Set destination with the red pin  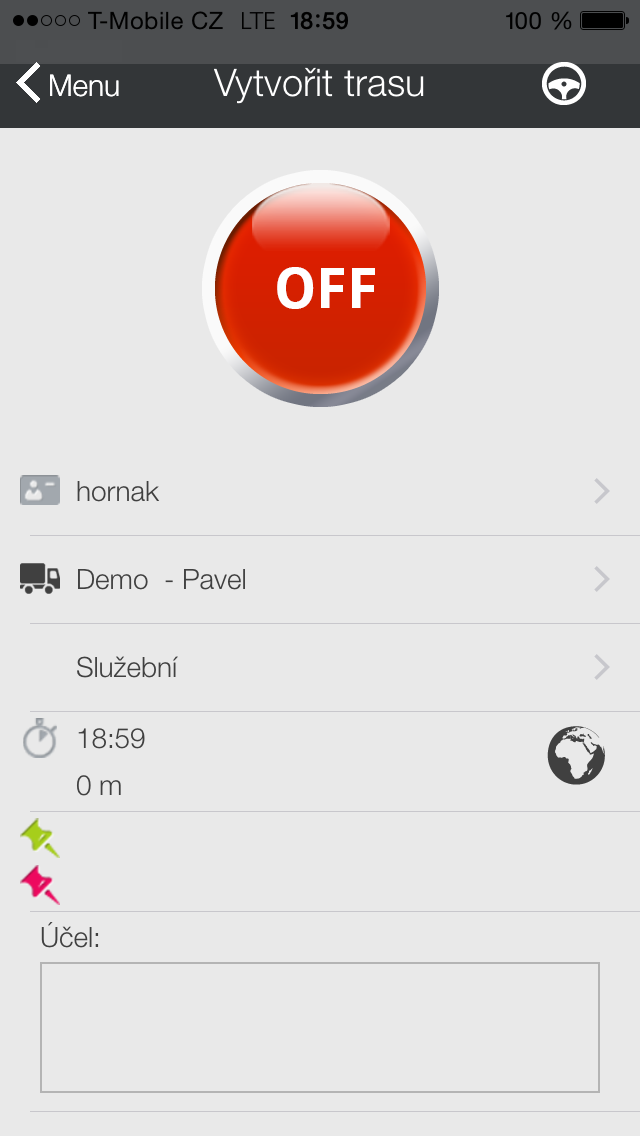click(40, 885)
